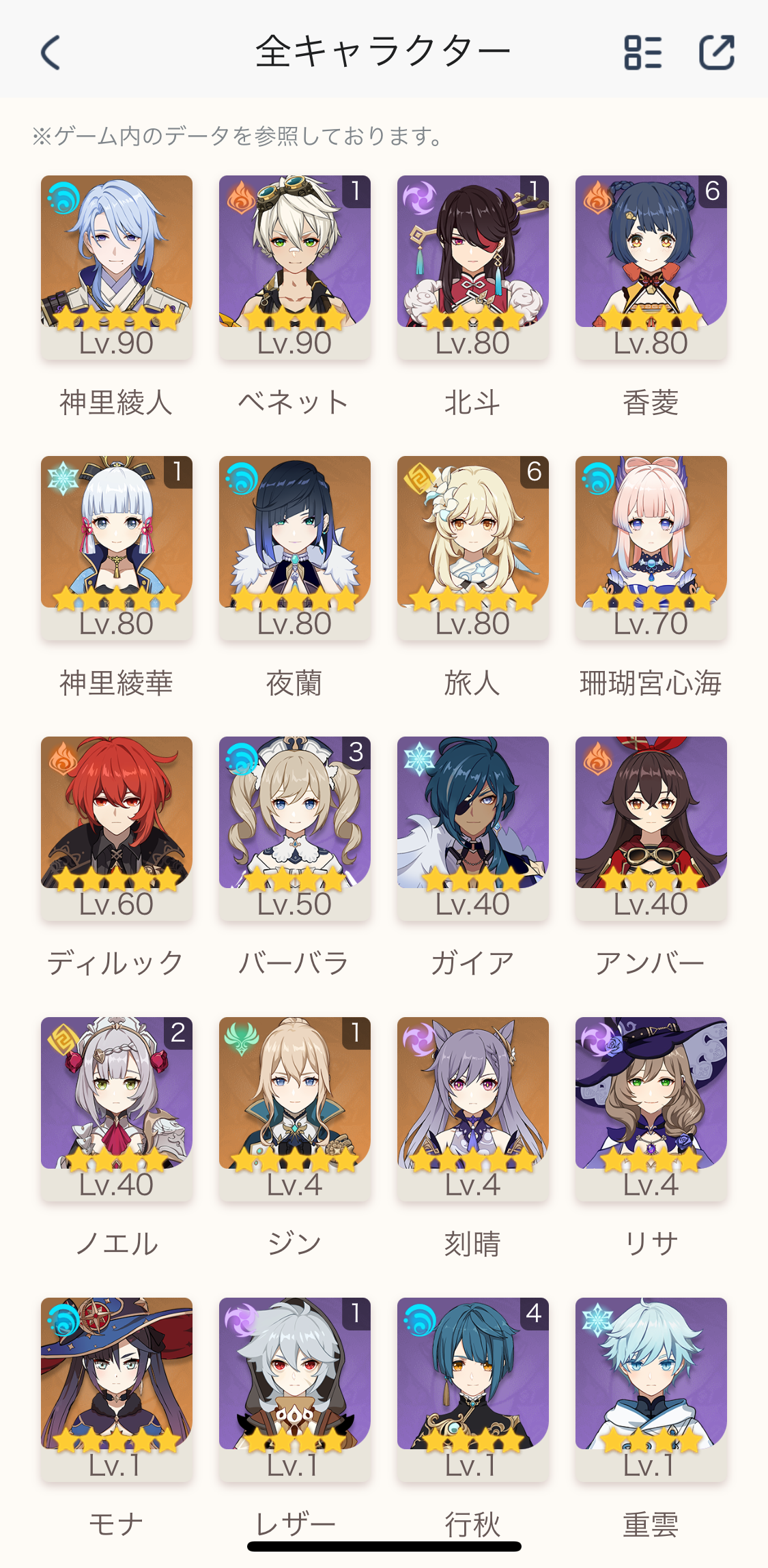Open the ガイア character card

[x=473, y=828]
